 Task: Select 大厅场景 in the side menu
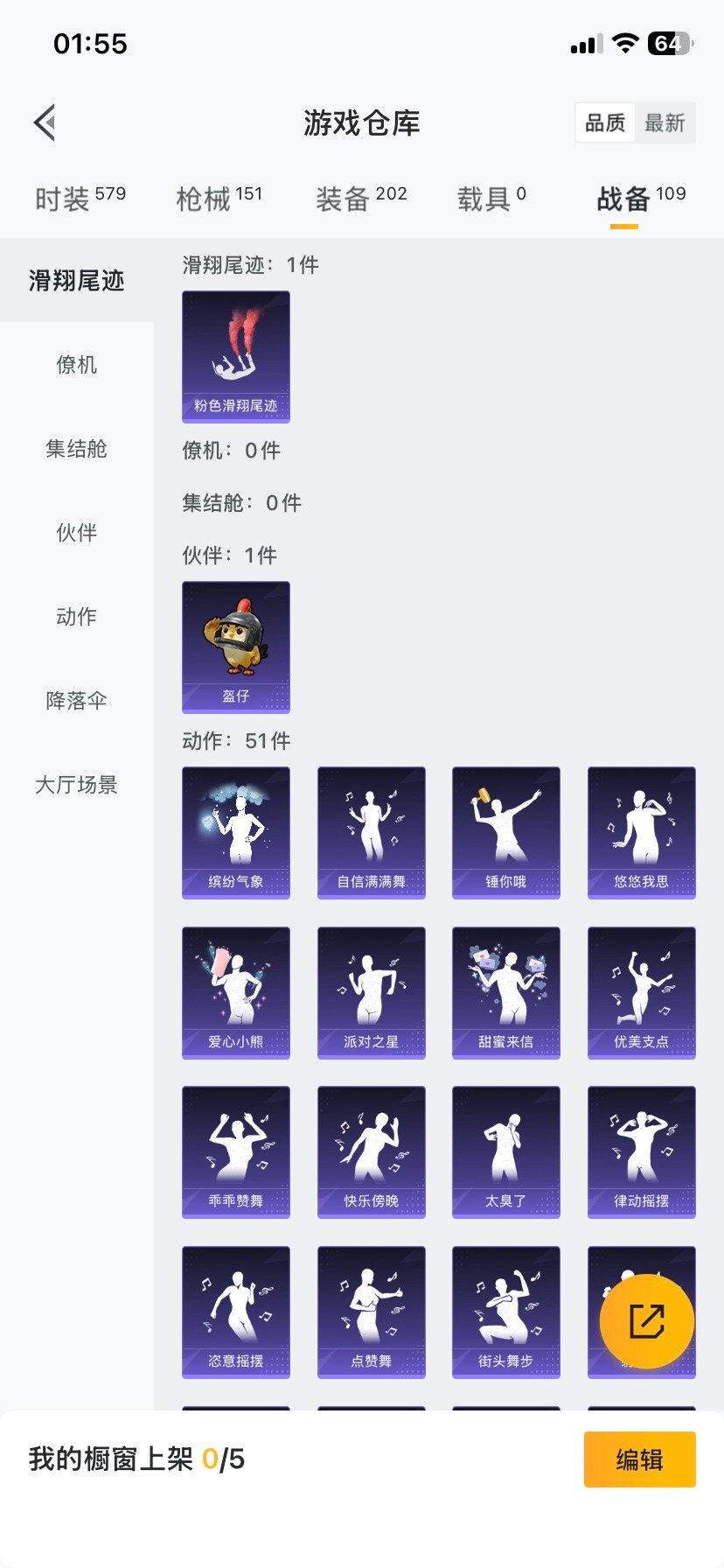[x=77, y=785]
